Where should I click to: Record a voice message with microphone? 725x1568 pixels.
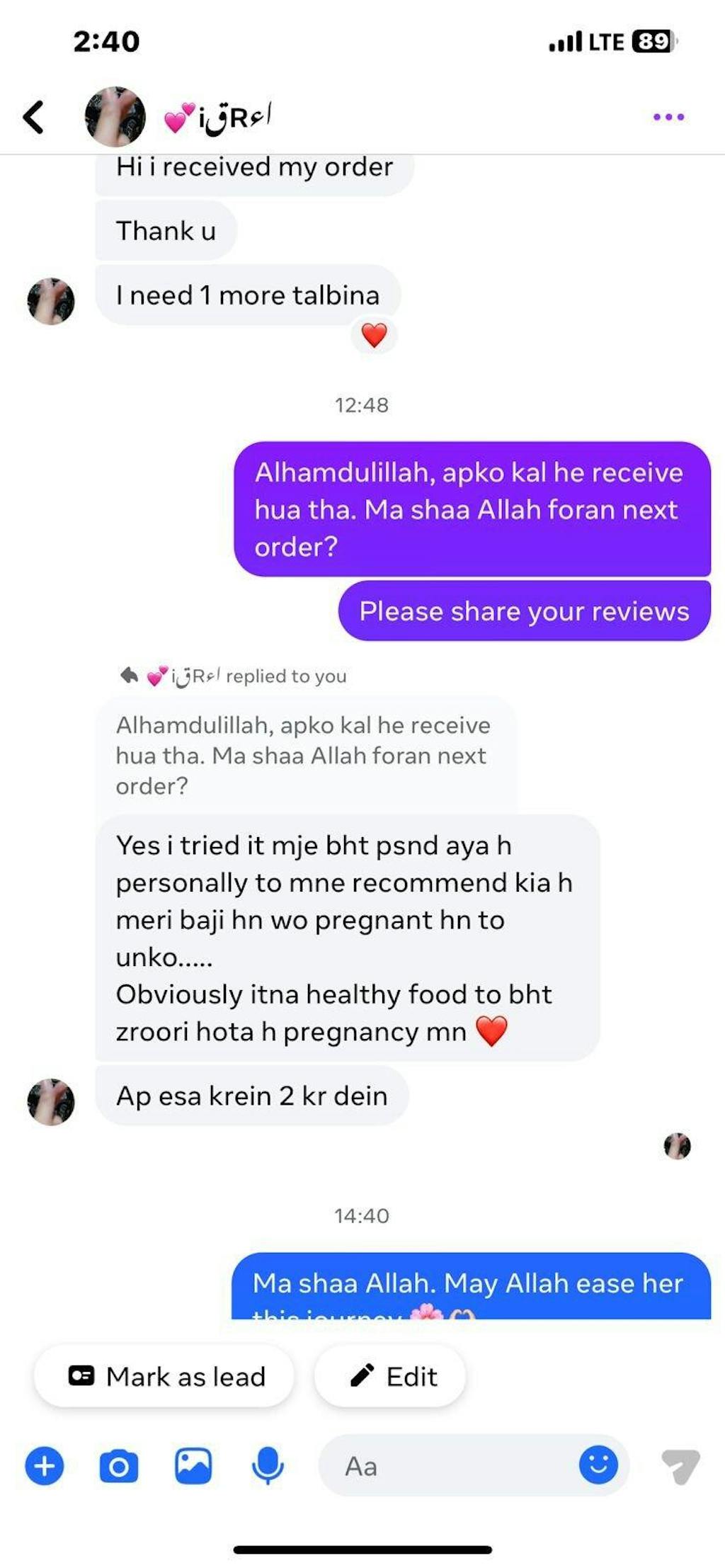268,1465
